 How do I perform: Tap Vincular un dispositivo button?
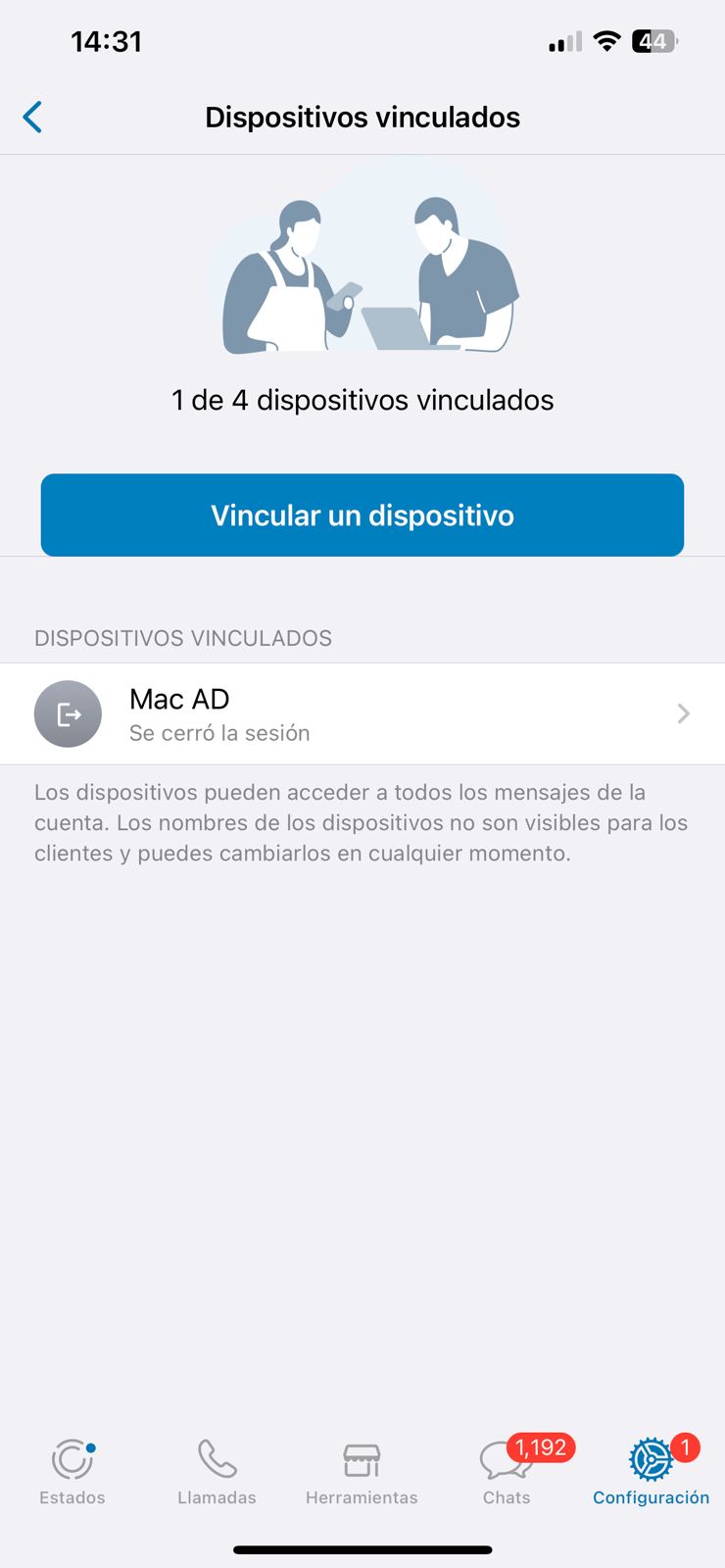pyautogui.click(x=362, y=515)
